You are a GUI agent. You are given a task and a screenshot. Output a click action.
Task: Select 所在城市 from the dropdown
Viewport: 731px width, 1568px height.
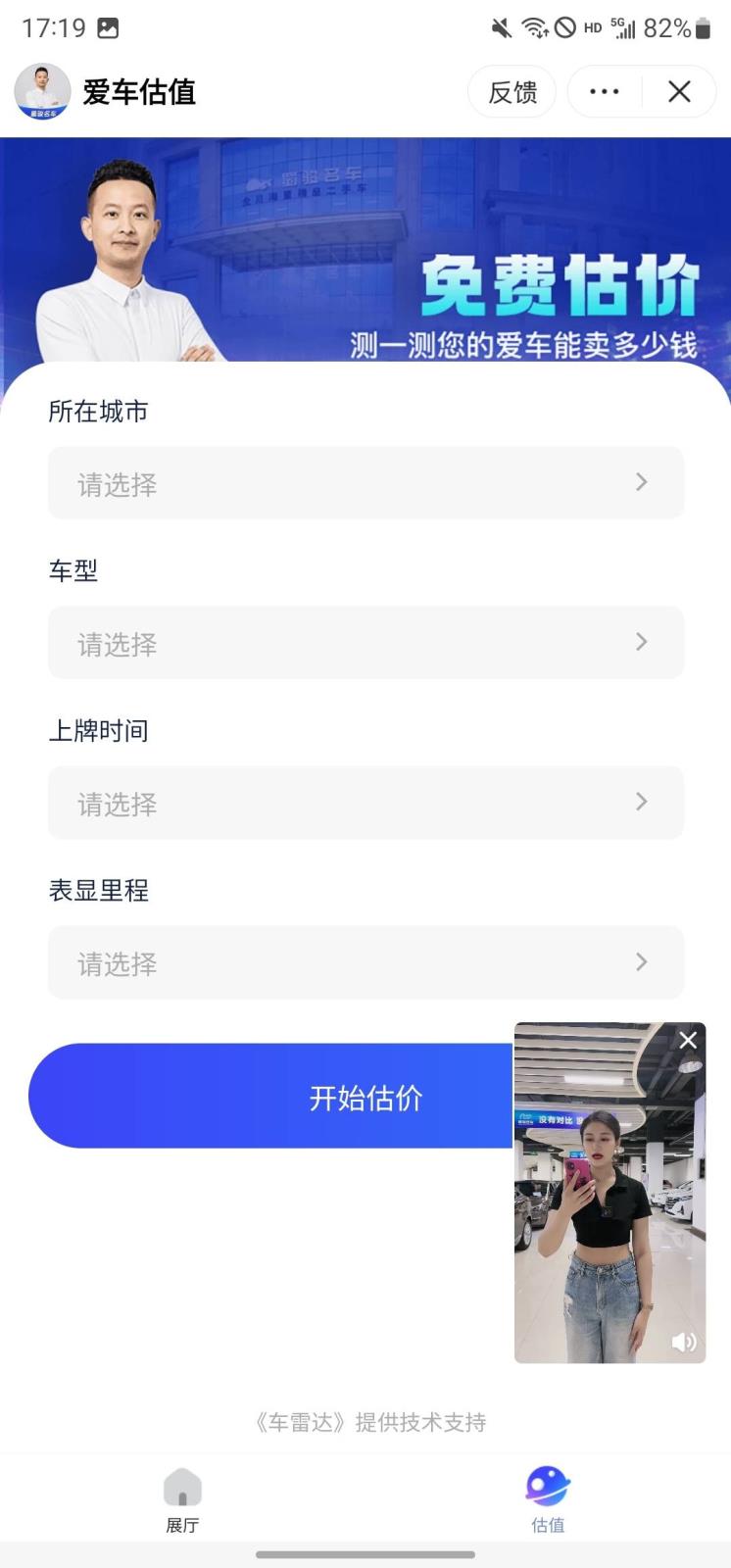click(365, 483)
